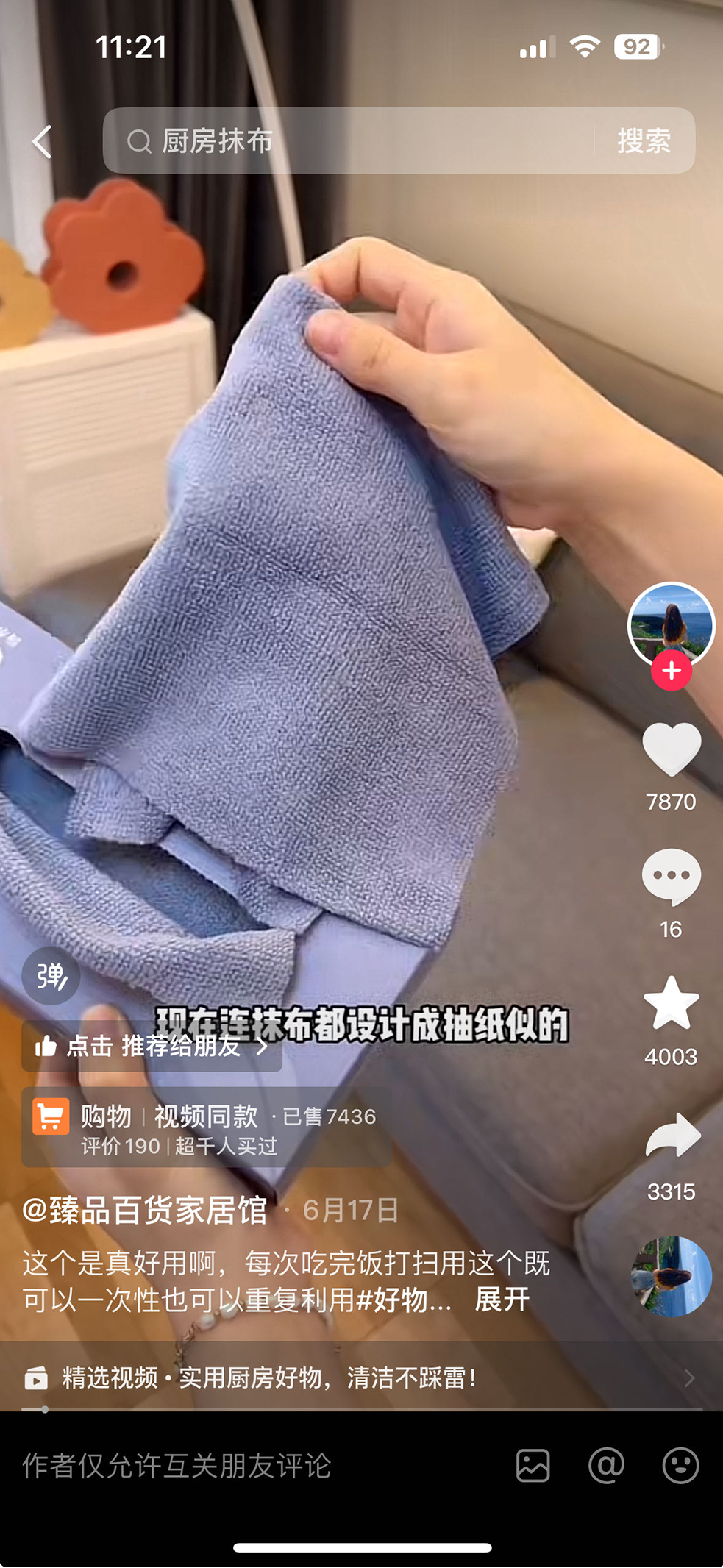Open the spinning music disc

pos(671,1277)
